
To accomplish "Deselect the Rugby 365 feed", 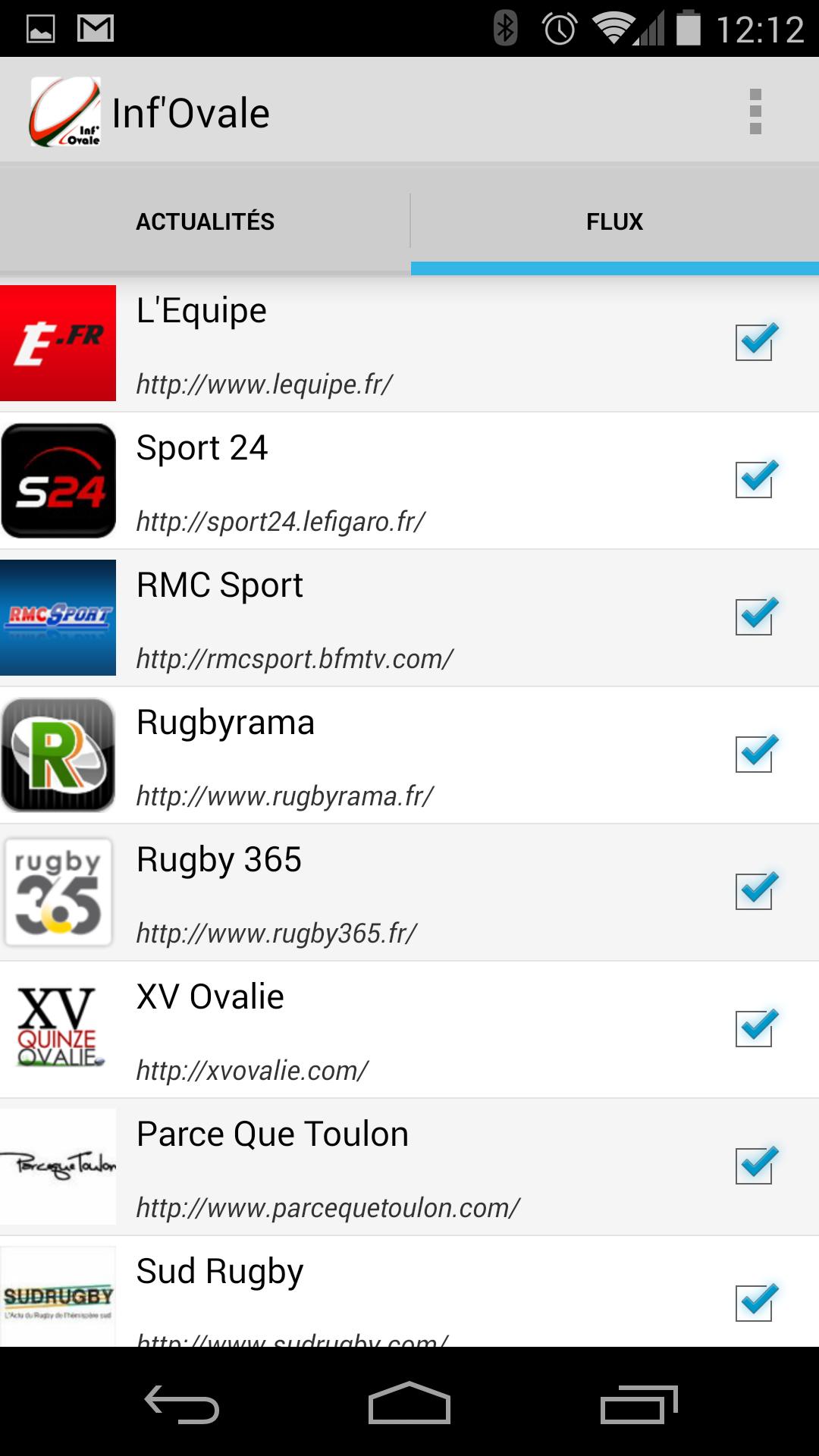I will pos(755,891).
